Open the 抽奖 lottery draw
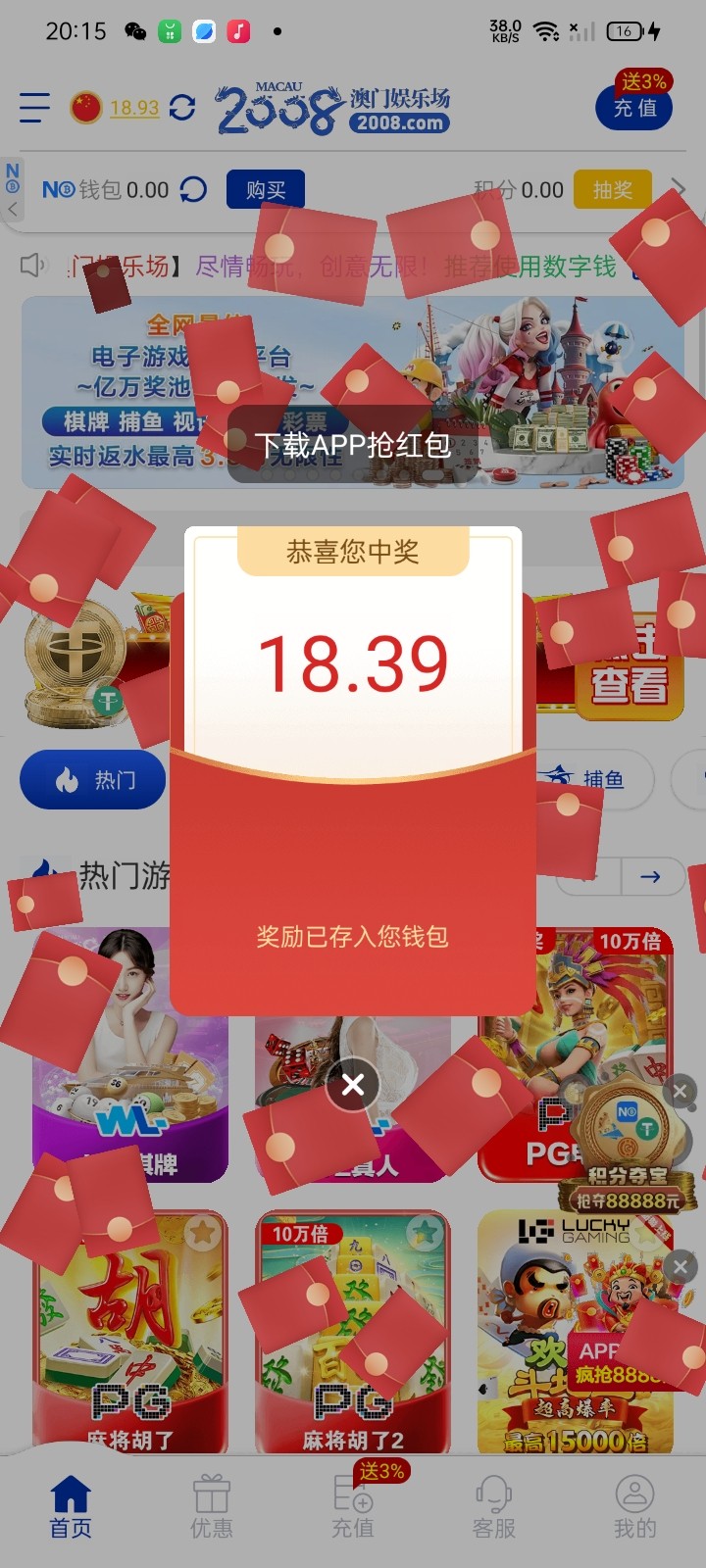The height and width of the screenshot is (1568, 706). point(613,189)
